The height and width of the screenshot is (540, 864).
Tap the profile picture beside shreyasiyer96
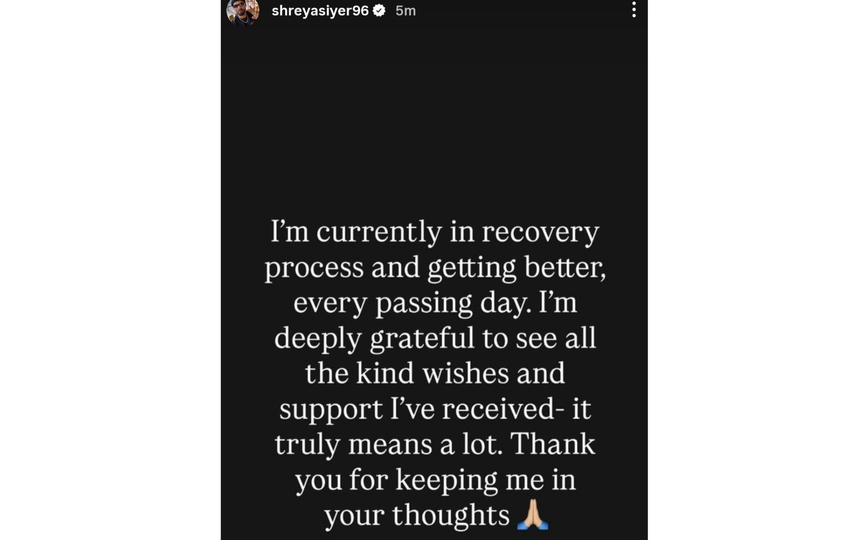pos(243,10)
